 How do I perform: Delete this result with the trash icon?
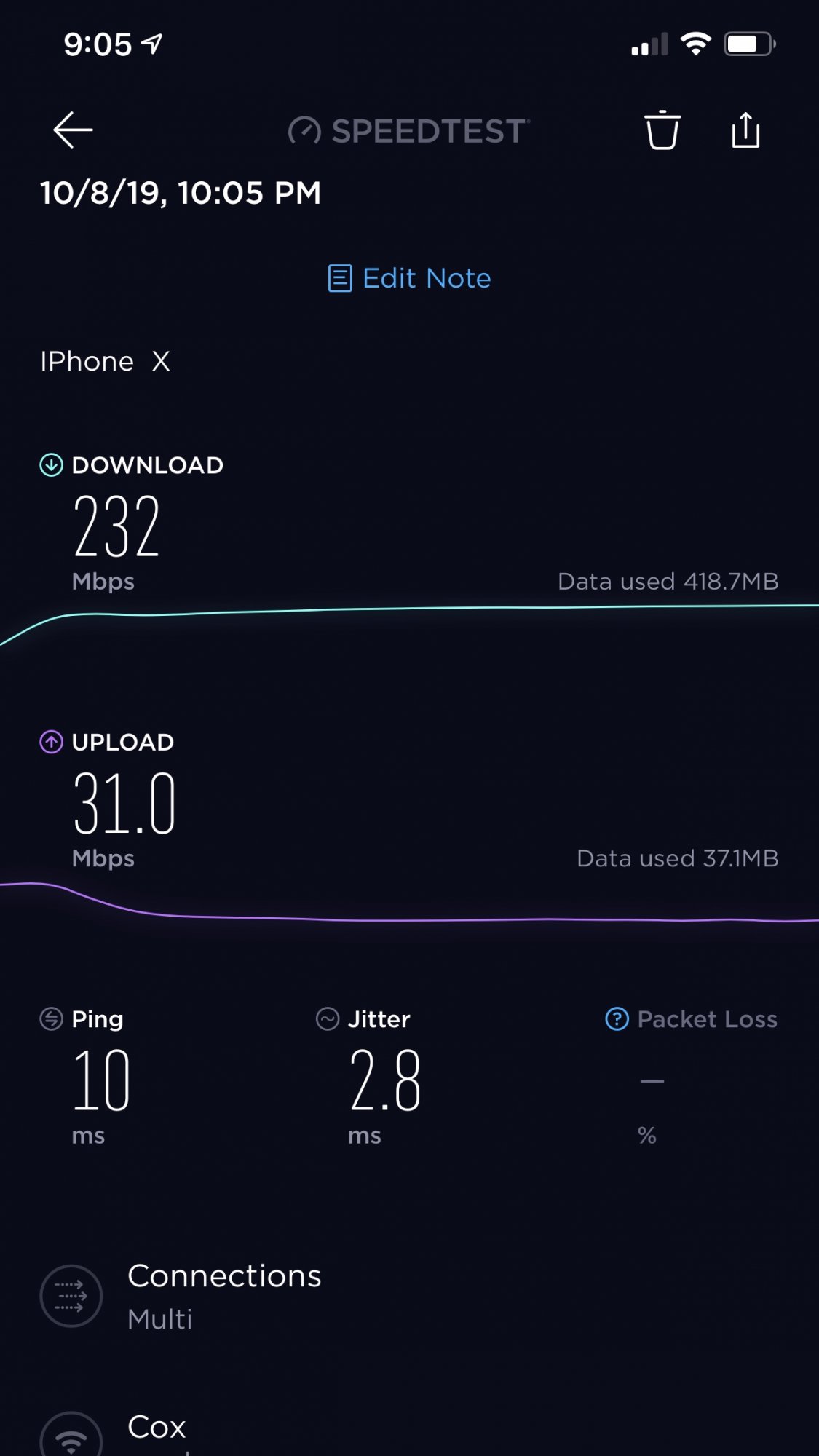[x=662, y=130]
